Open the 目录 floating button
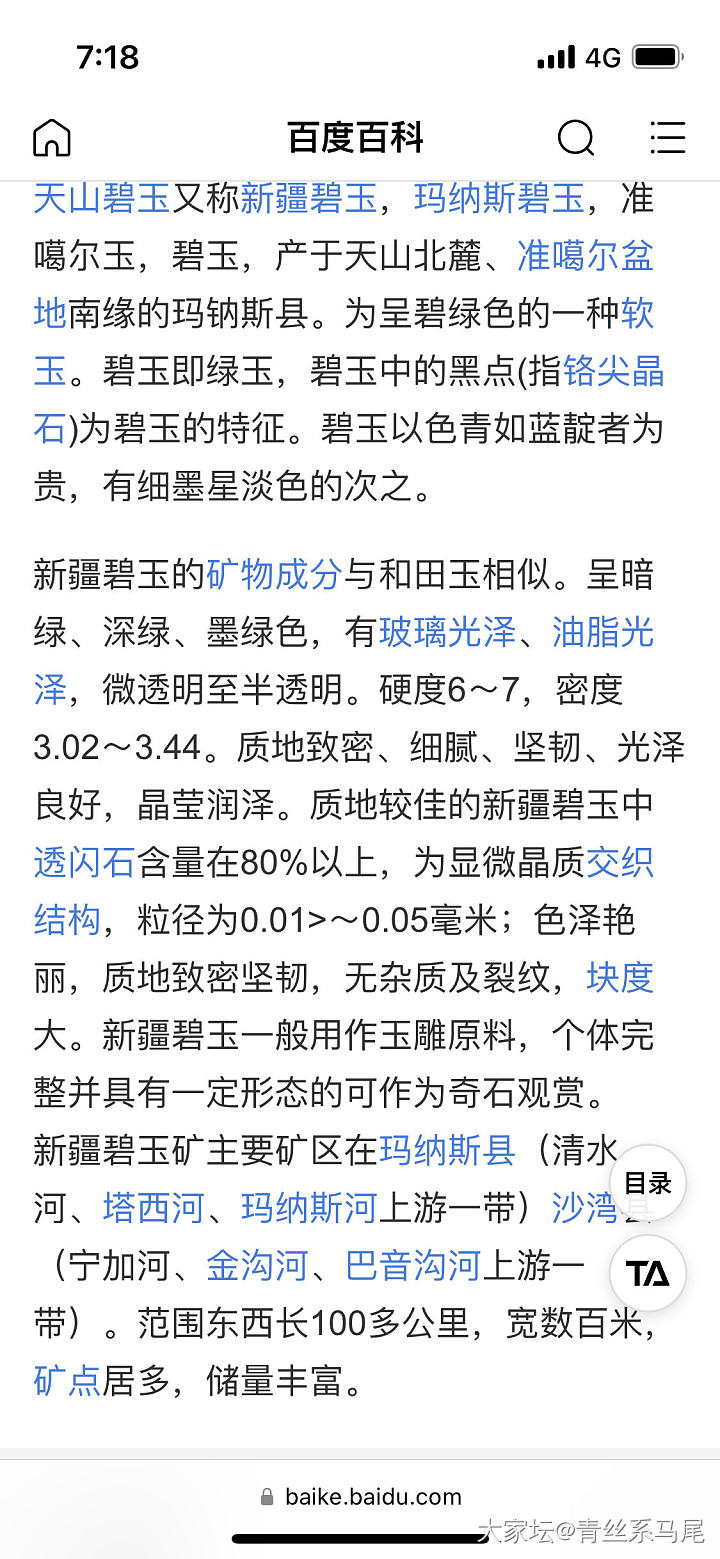Viewport: 720px width, 1559px height. (x=648, y=1184)
